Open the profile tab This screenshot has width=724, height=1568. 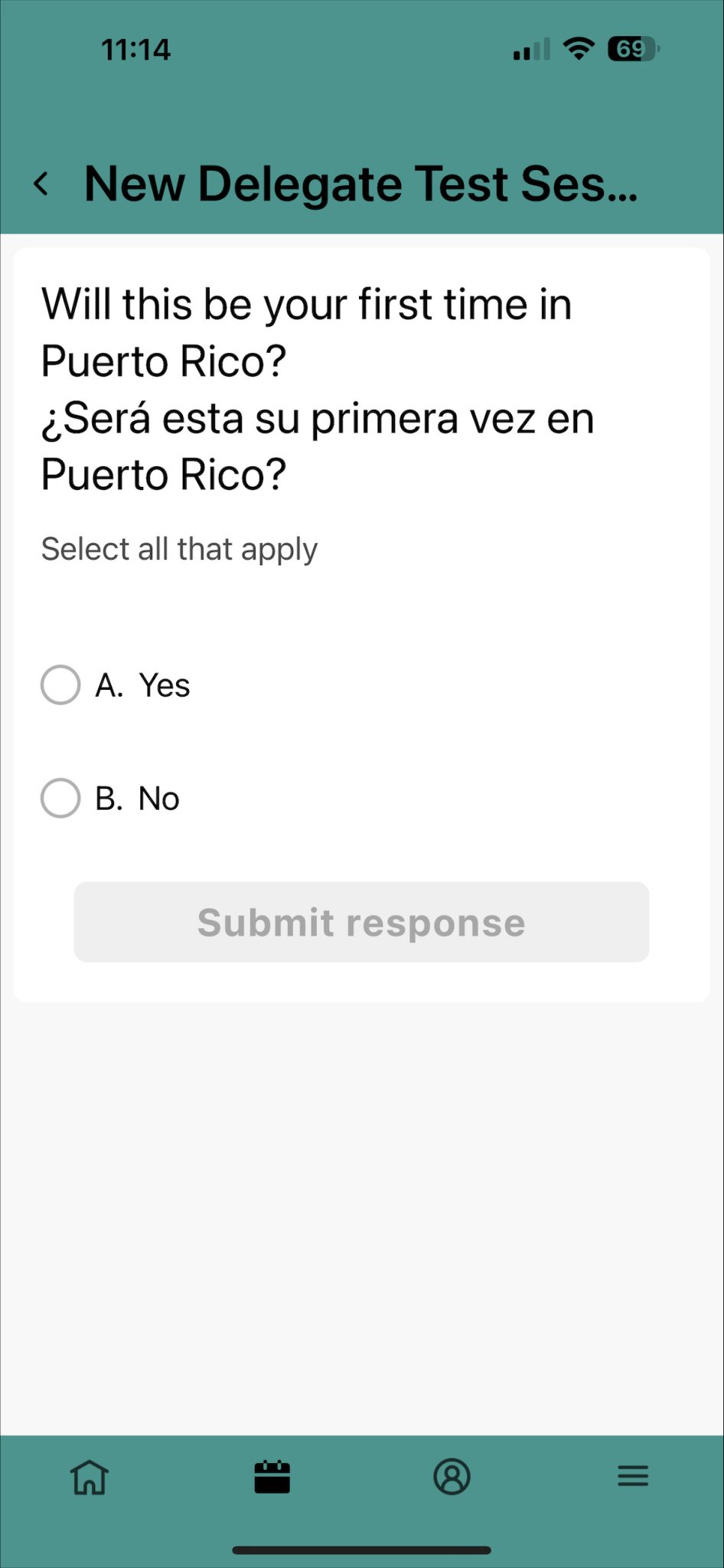pos(452,1476)
